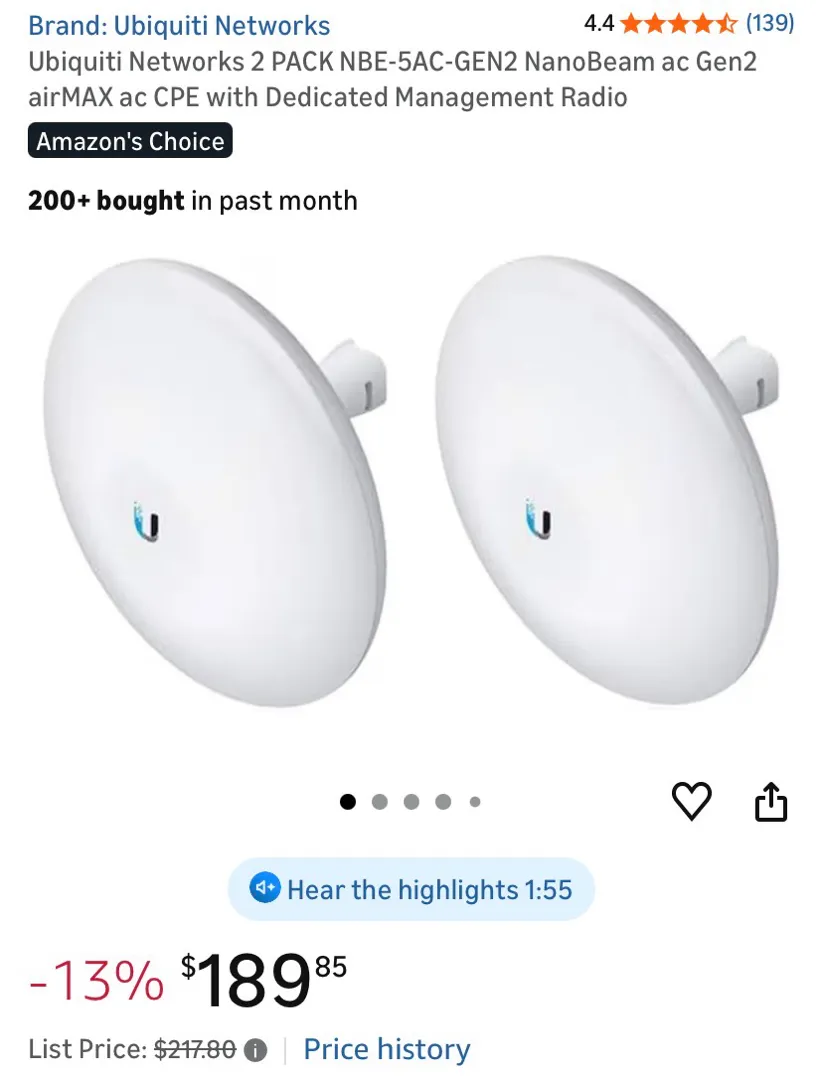
Task: Open the Ubiquiti Networks brand link
Action: (179, 26)
